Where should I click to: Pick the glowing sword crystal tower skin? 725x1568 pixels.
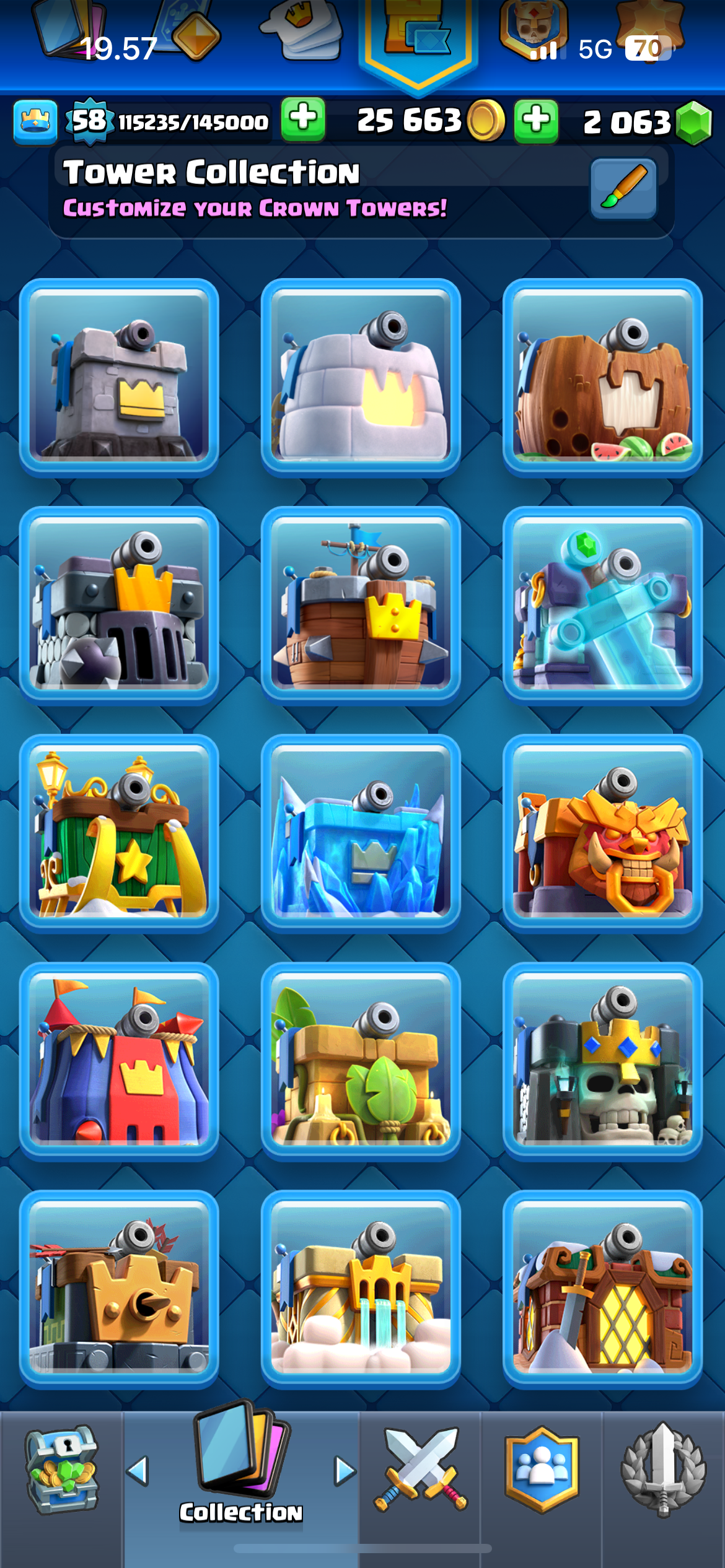click(602, 606)
